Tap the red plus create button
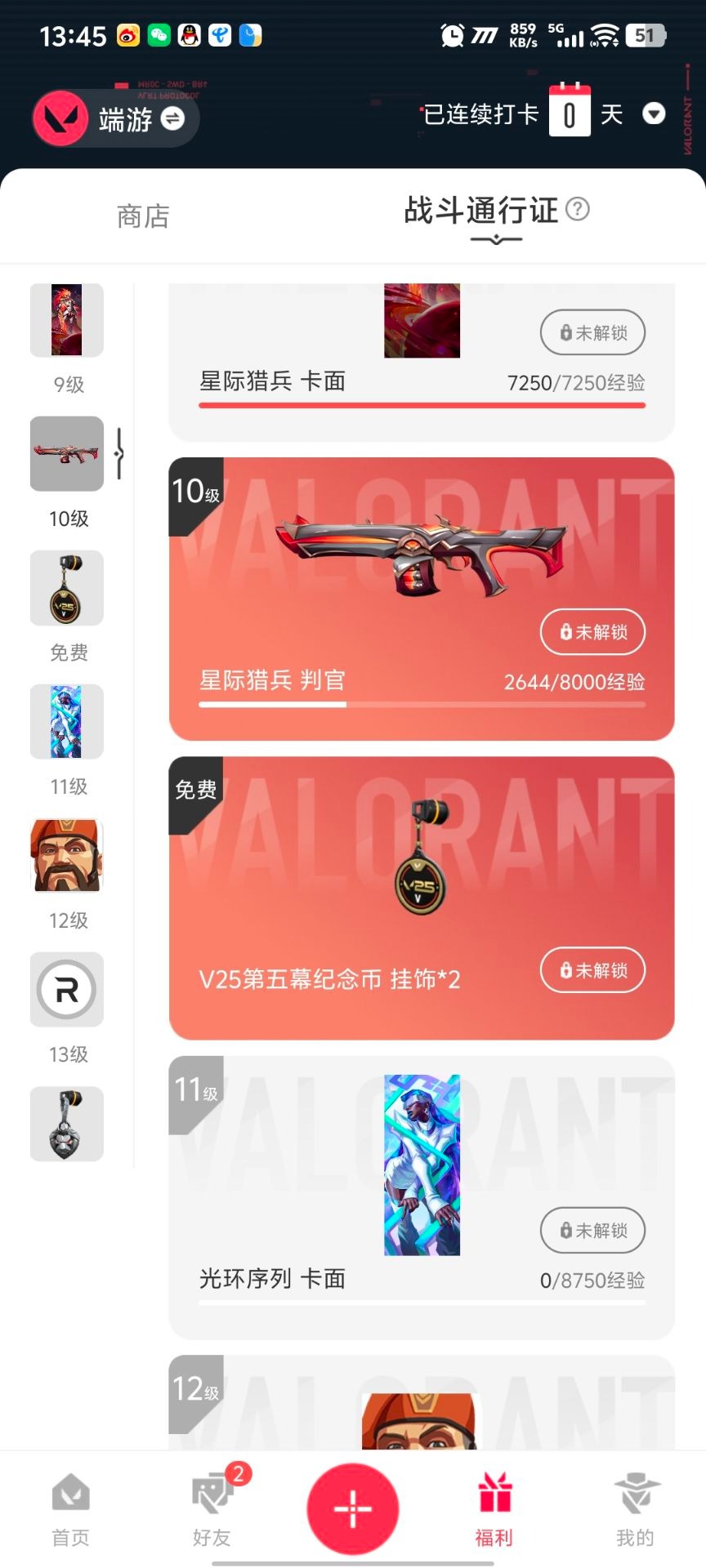 [x=353, y=1508]
